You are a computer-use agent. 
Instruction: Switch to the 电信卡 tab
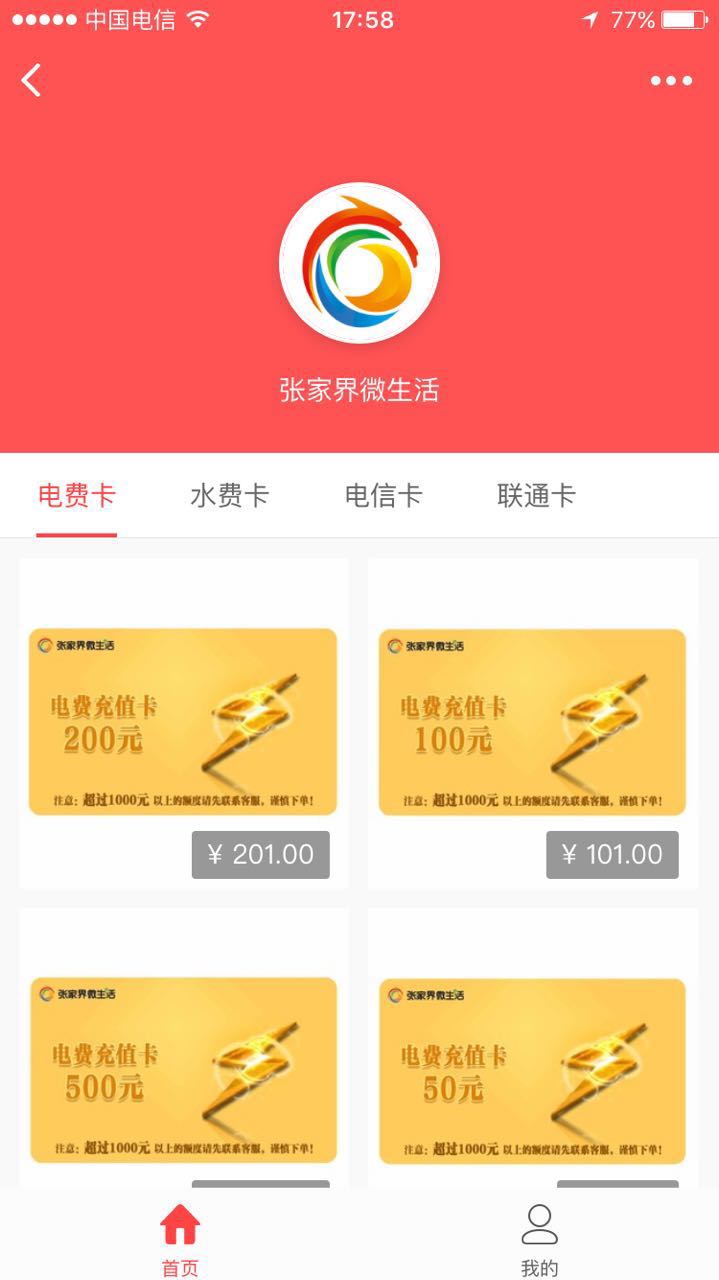click(x=384, y=496)
